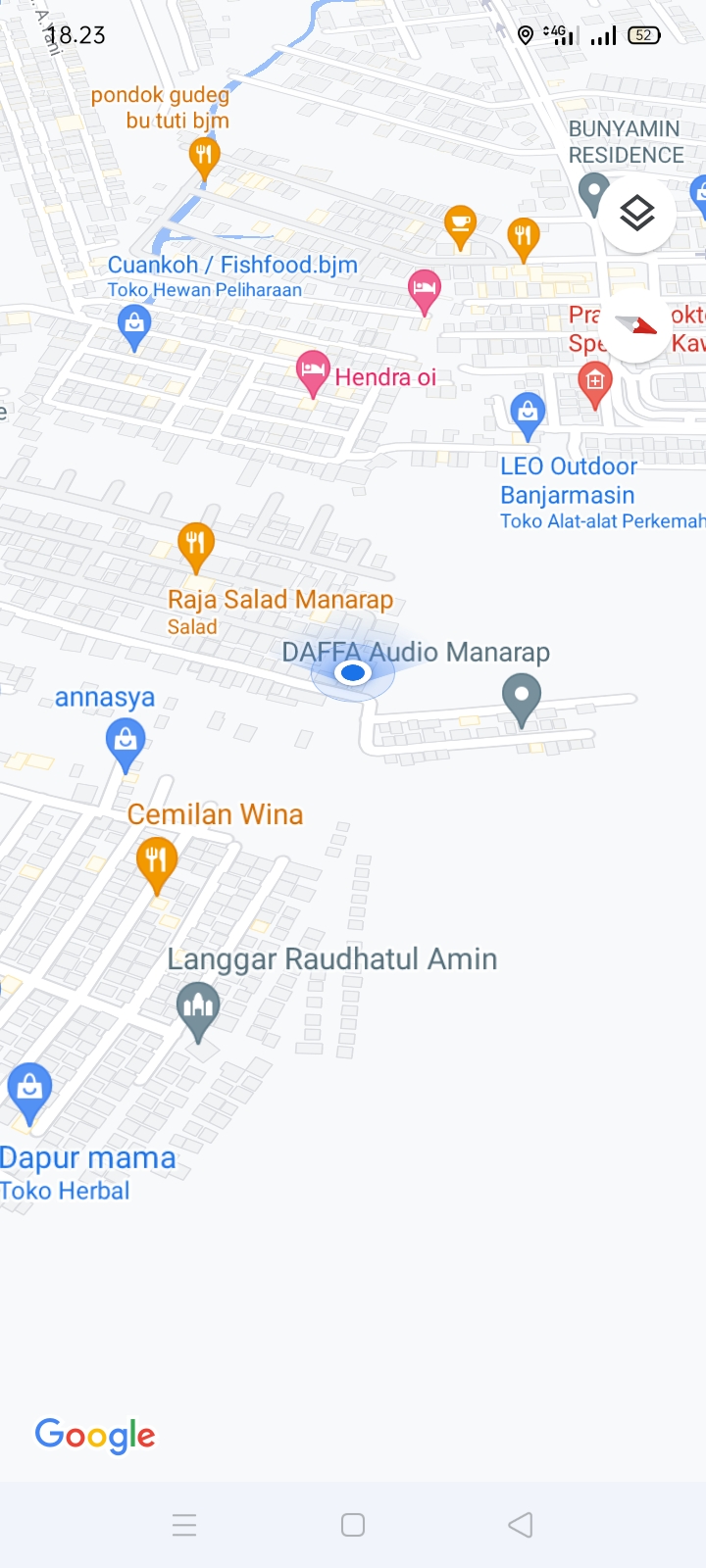This screenshot has height=1568, width=706.
Task: Open the BUNYAMIN RESIDENCE location pin
Action: (x=593, y=192)
